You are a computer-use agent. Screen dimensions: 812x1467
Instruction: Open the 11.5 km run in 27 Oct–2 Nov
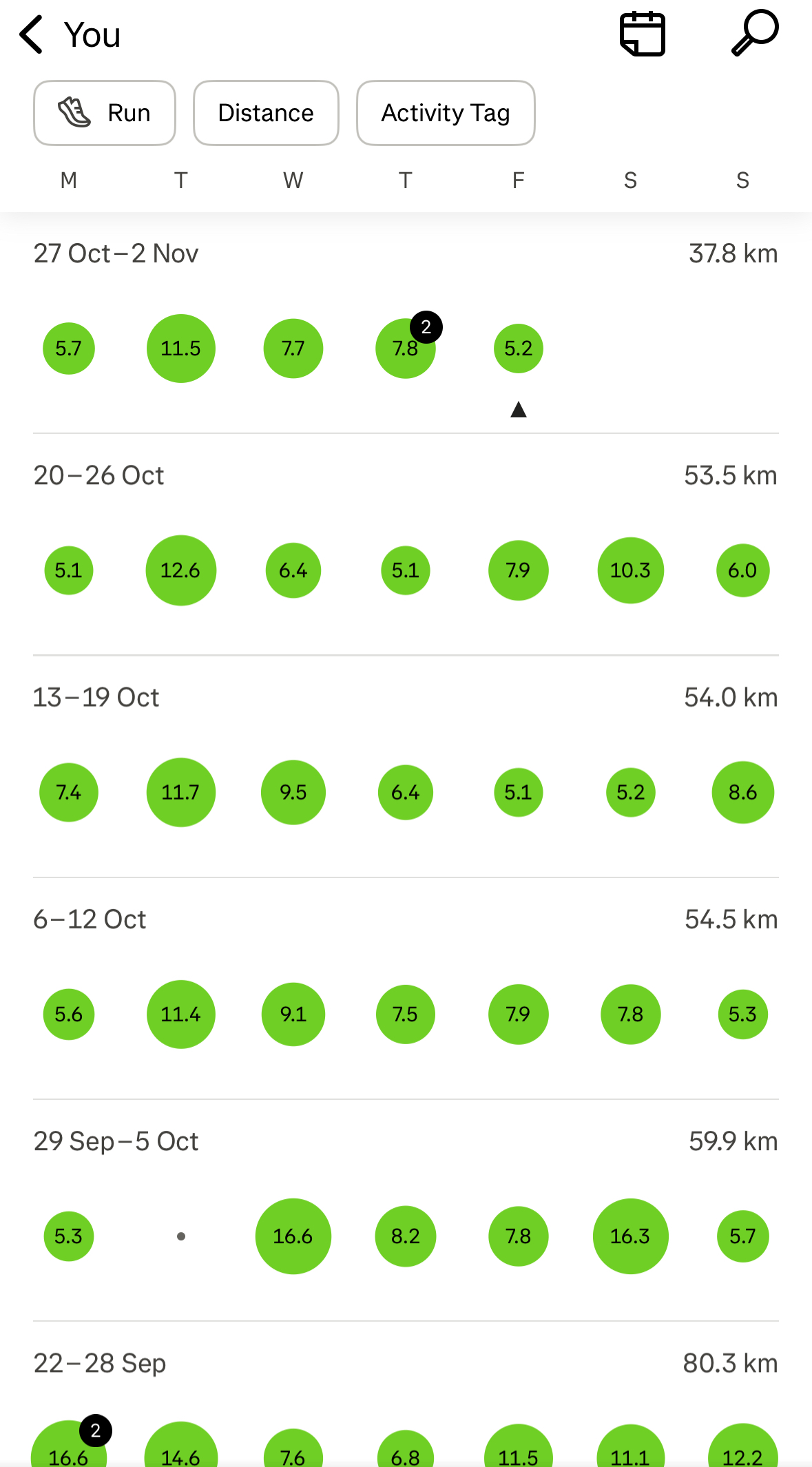pyautogui.click(x=180, y=348)
